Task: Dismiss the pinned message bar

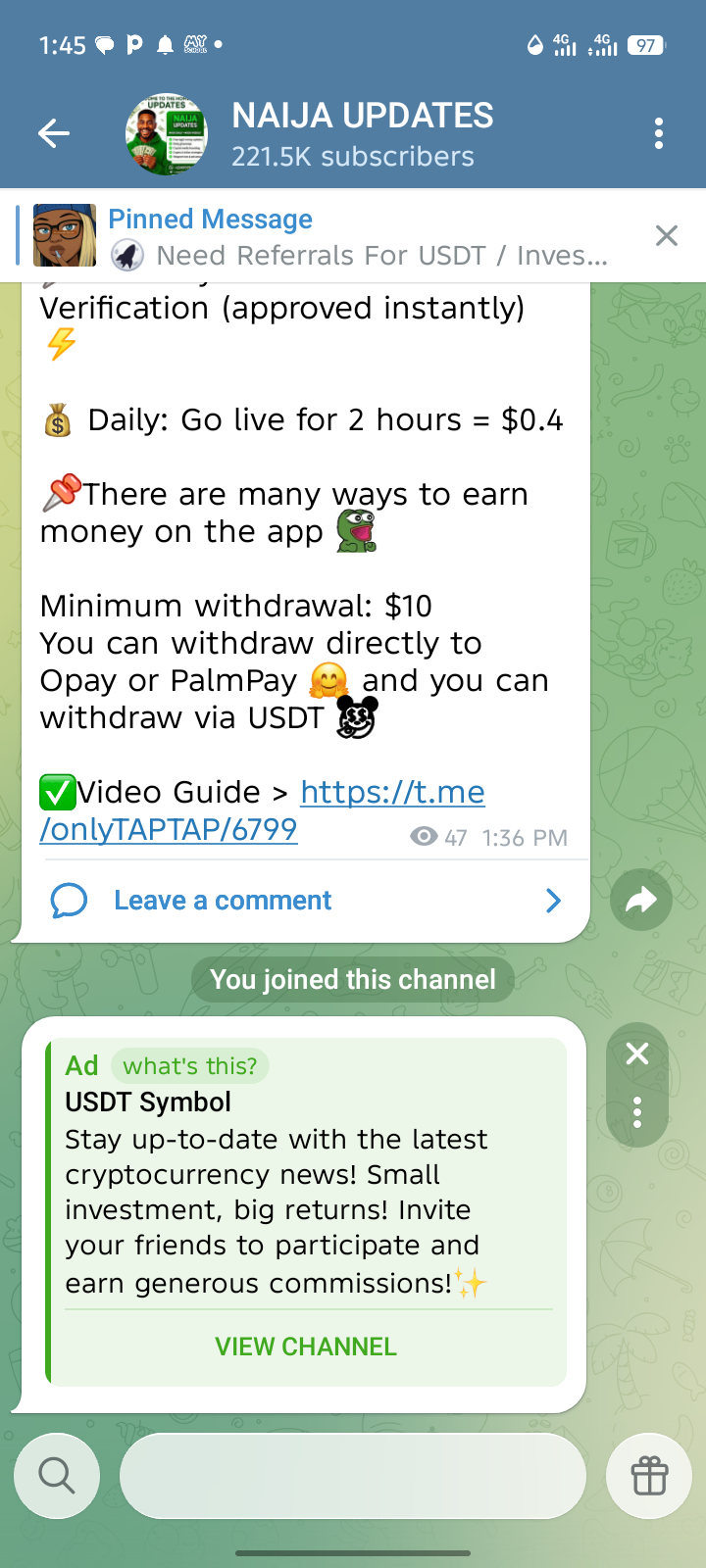Action: click(666, 235)
